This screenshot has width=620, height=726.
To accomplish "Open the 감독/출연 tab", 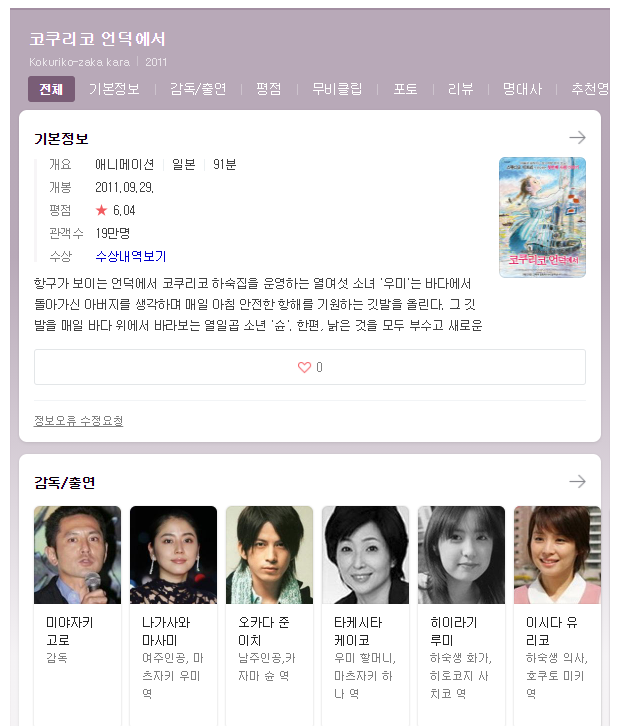I will pos(198,89).
